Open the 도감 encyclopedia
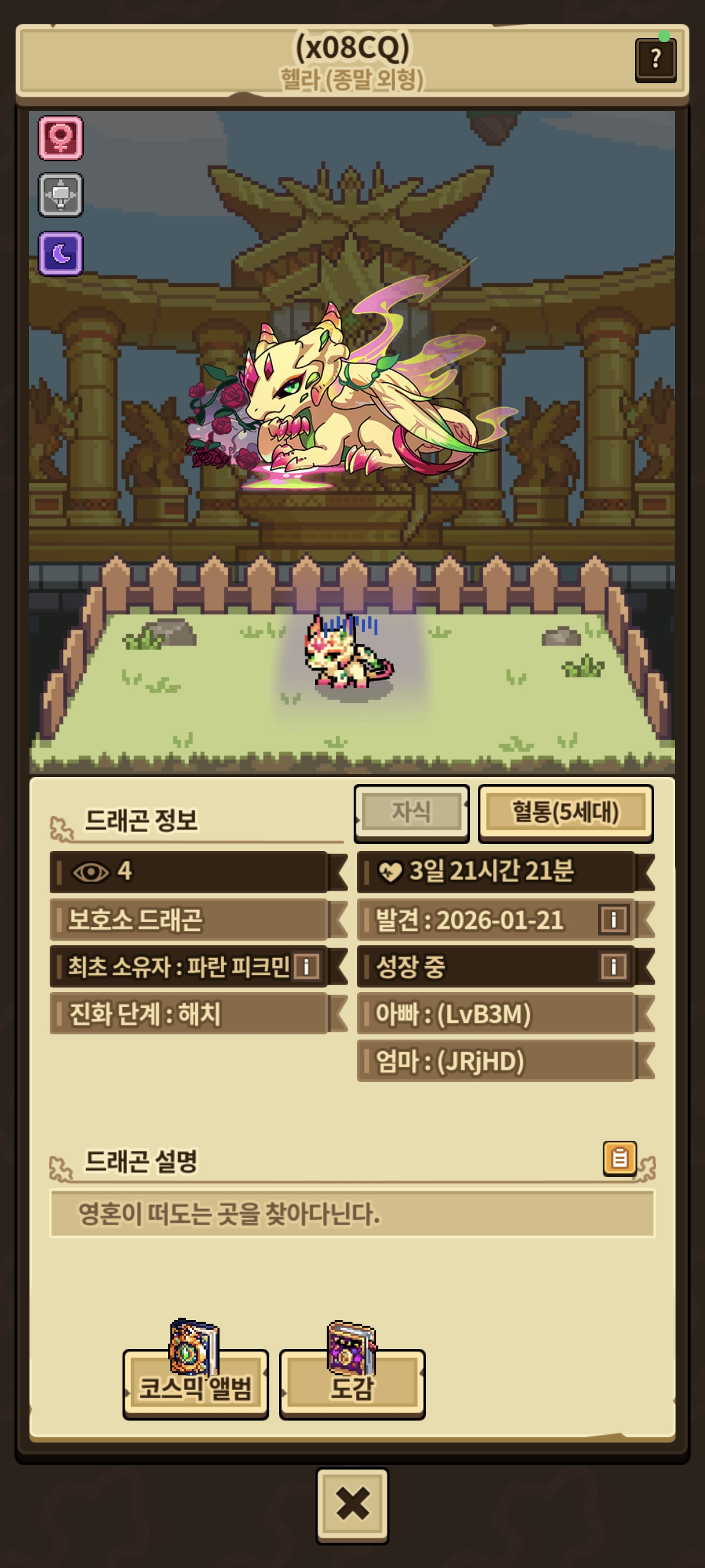 (x=351, y=1385)
